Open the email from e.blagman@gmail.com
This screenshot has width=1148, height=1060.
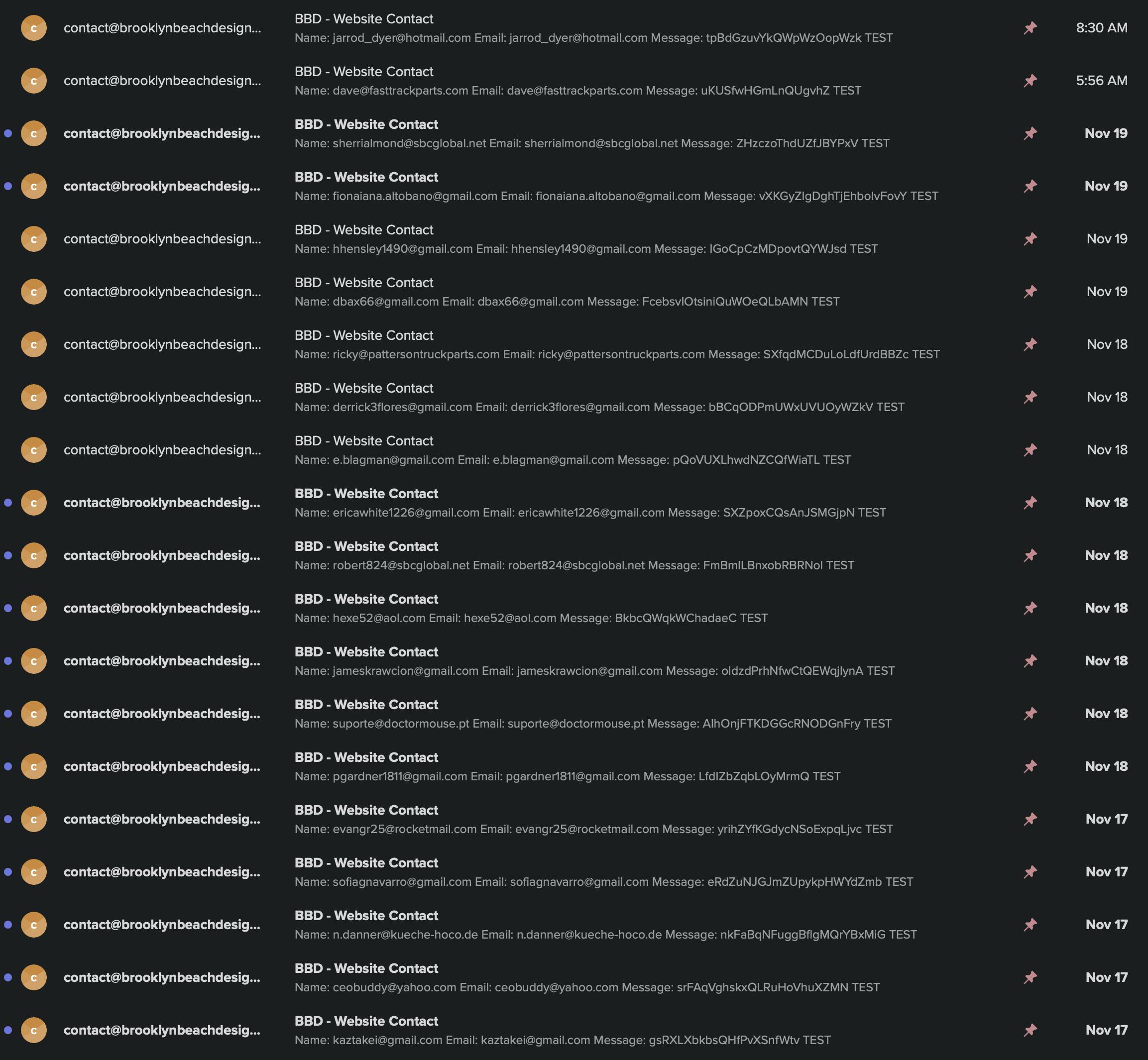(574, 450)
